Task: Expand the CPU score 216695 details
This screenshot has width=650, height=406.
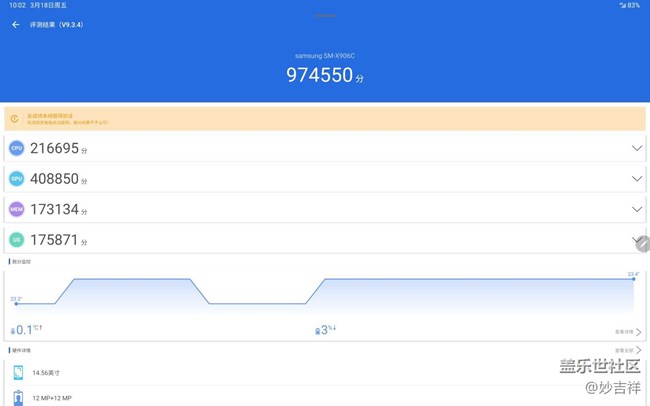Action: (x=636, y=148)
